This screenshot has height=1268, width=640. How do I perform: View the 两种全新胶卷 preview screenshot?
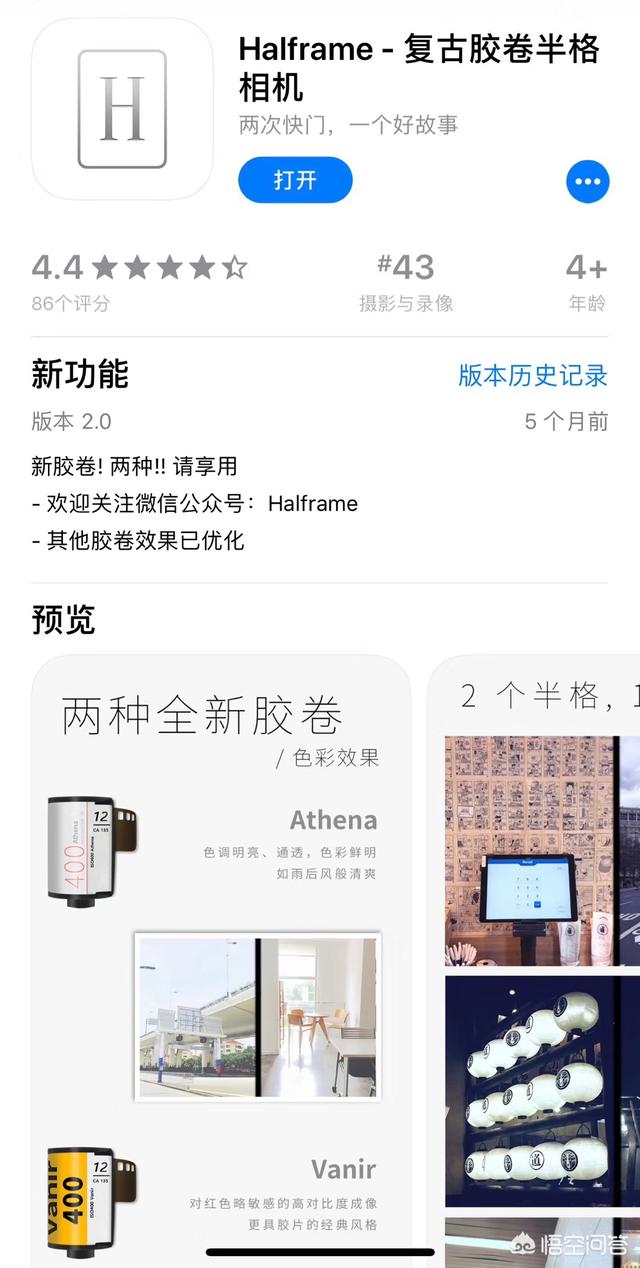(x=221, y=961)
